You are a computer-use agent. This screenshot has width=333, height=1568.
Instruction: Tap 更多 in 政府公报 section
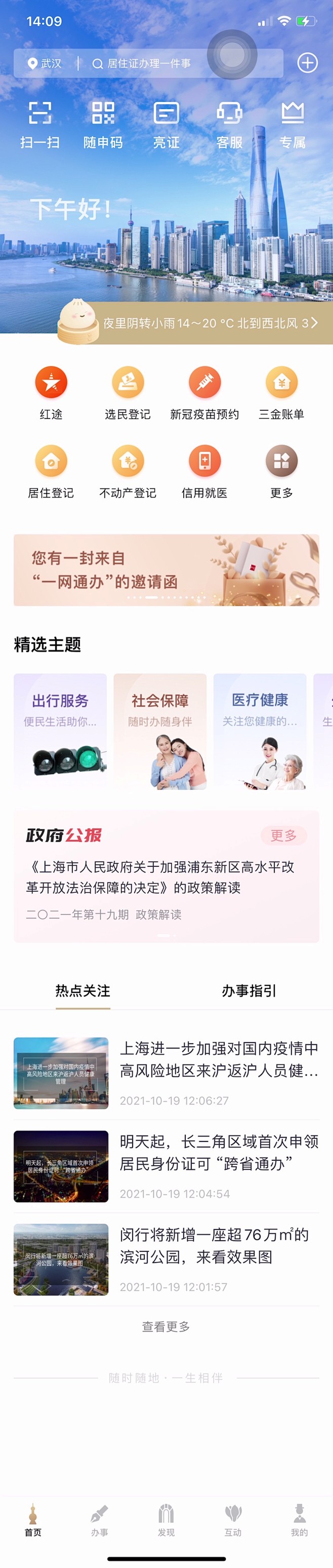coord(283,835)
